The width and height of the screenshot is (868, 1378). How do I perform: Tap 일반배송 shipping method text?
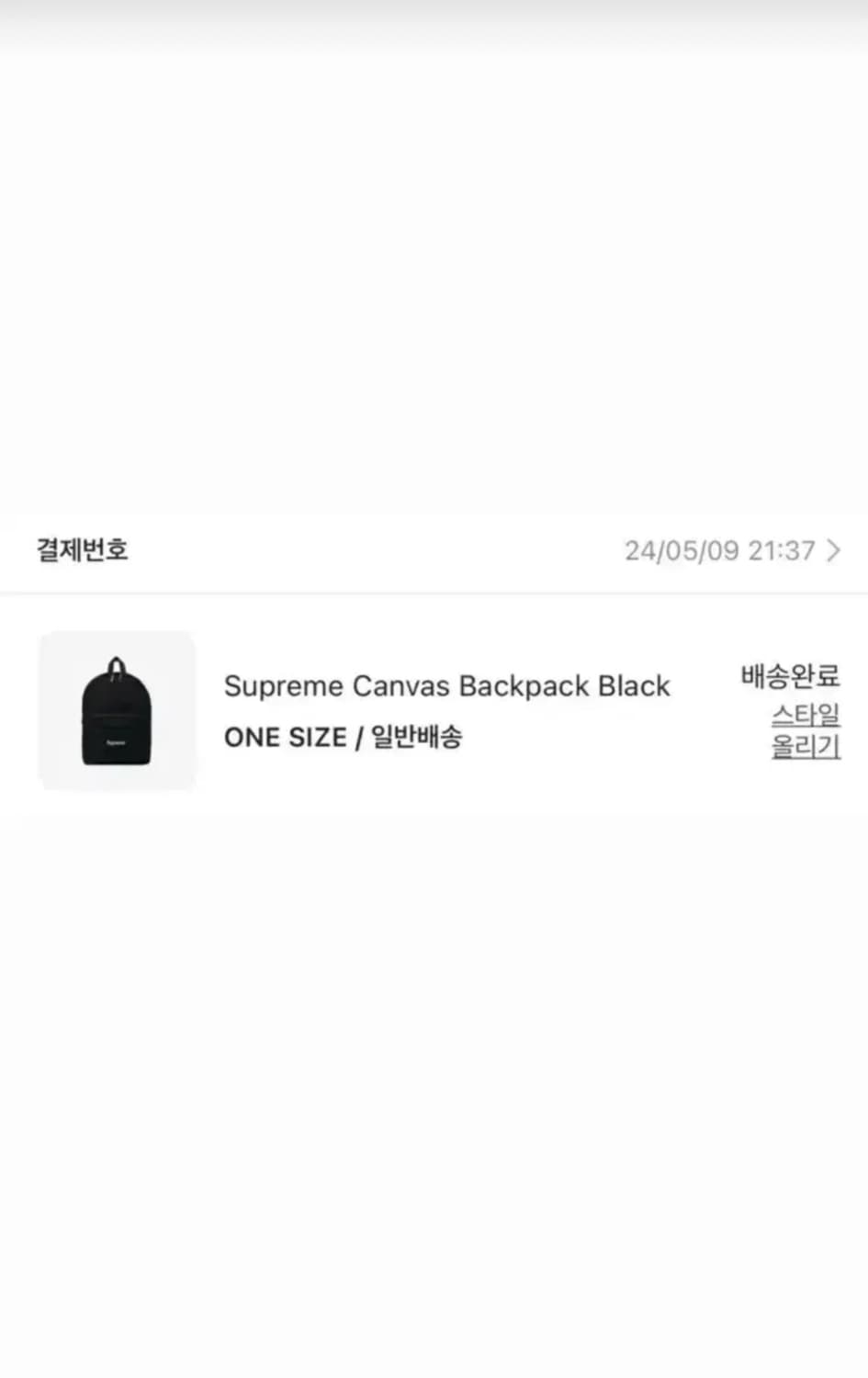[419, 737]
